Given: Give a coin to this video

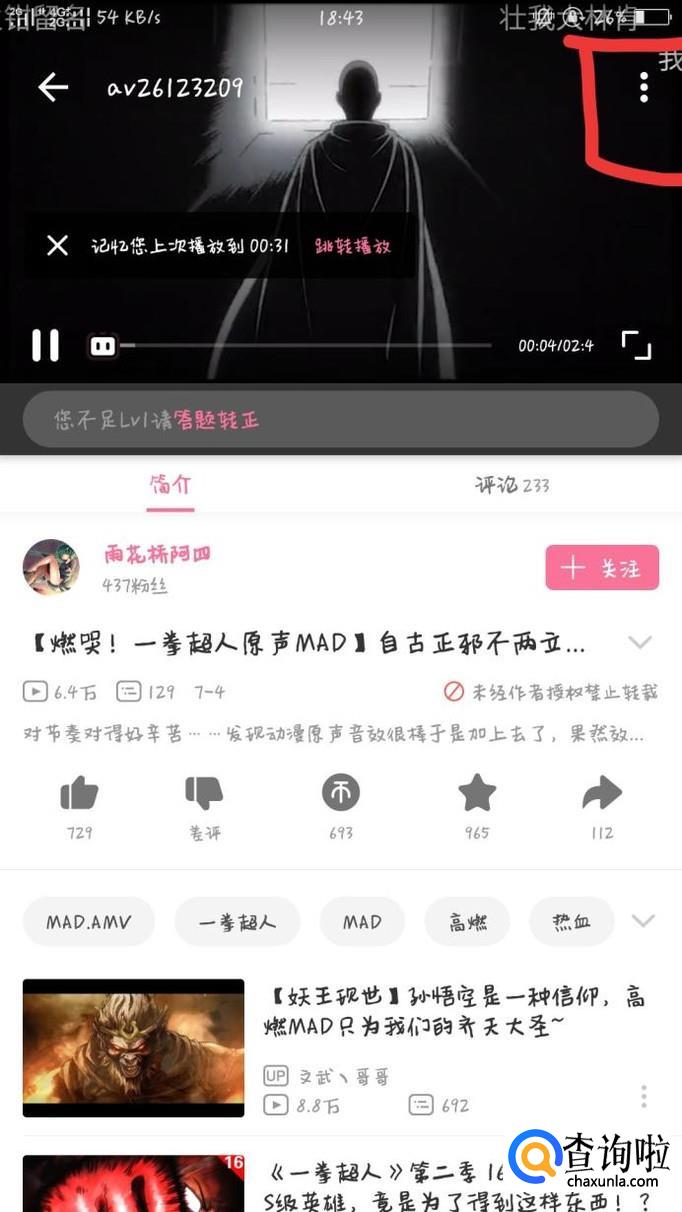Looking at the screenshot, I should [x=340, y=795].
